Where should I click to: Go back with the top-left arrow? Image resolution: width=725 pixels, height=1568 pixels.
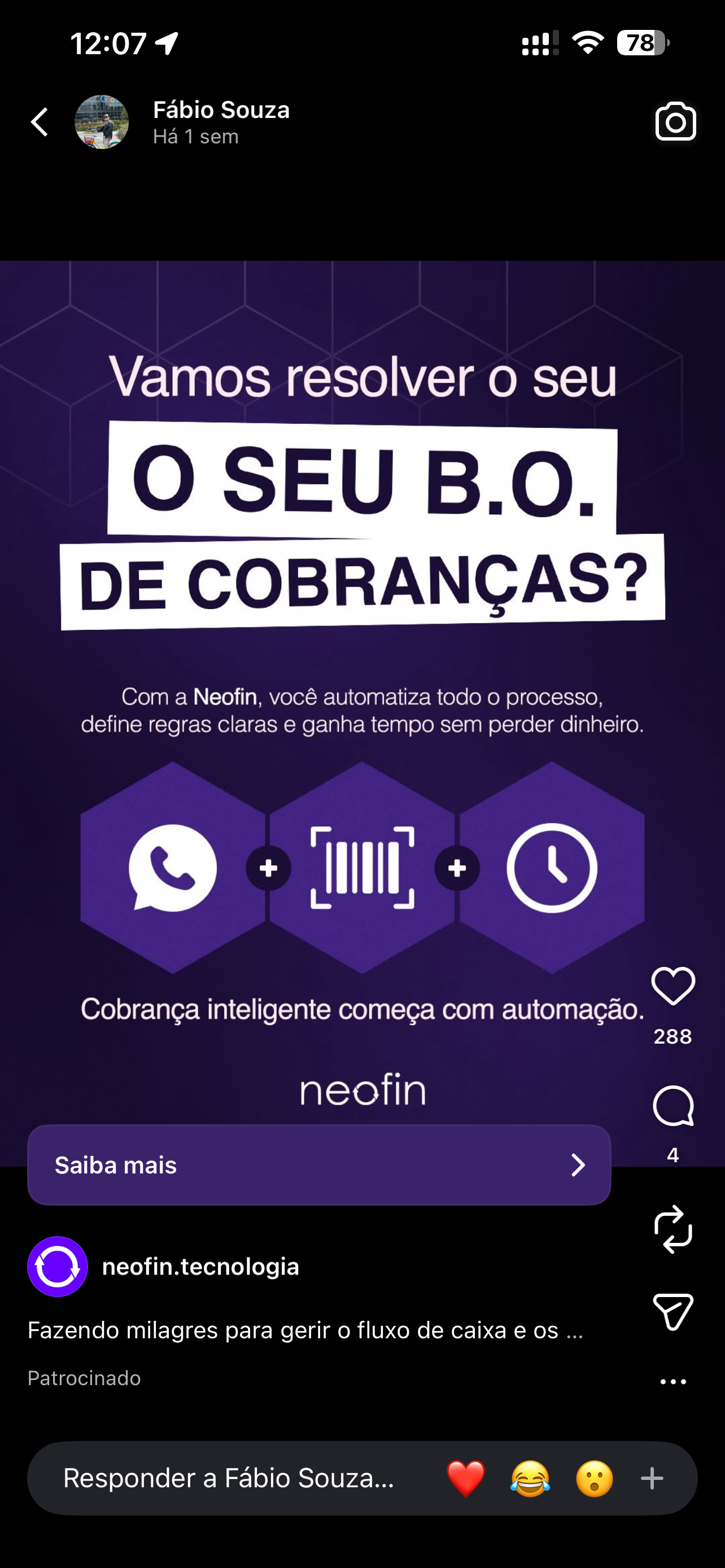tap(40, 122)
